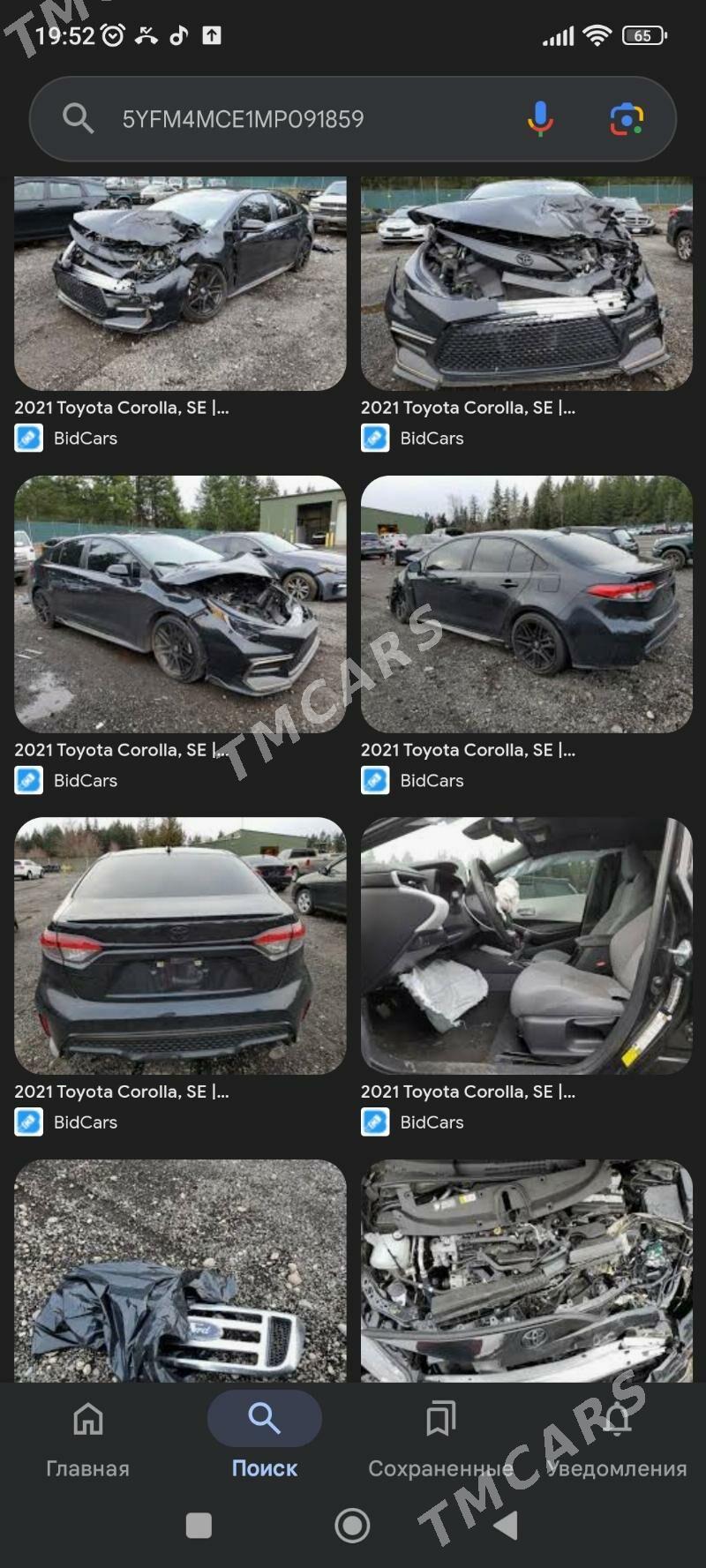This screenshot has height=1568, width=706.
Task: Start voice search with the microphone
Action: point(540,118)
